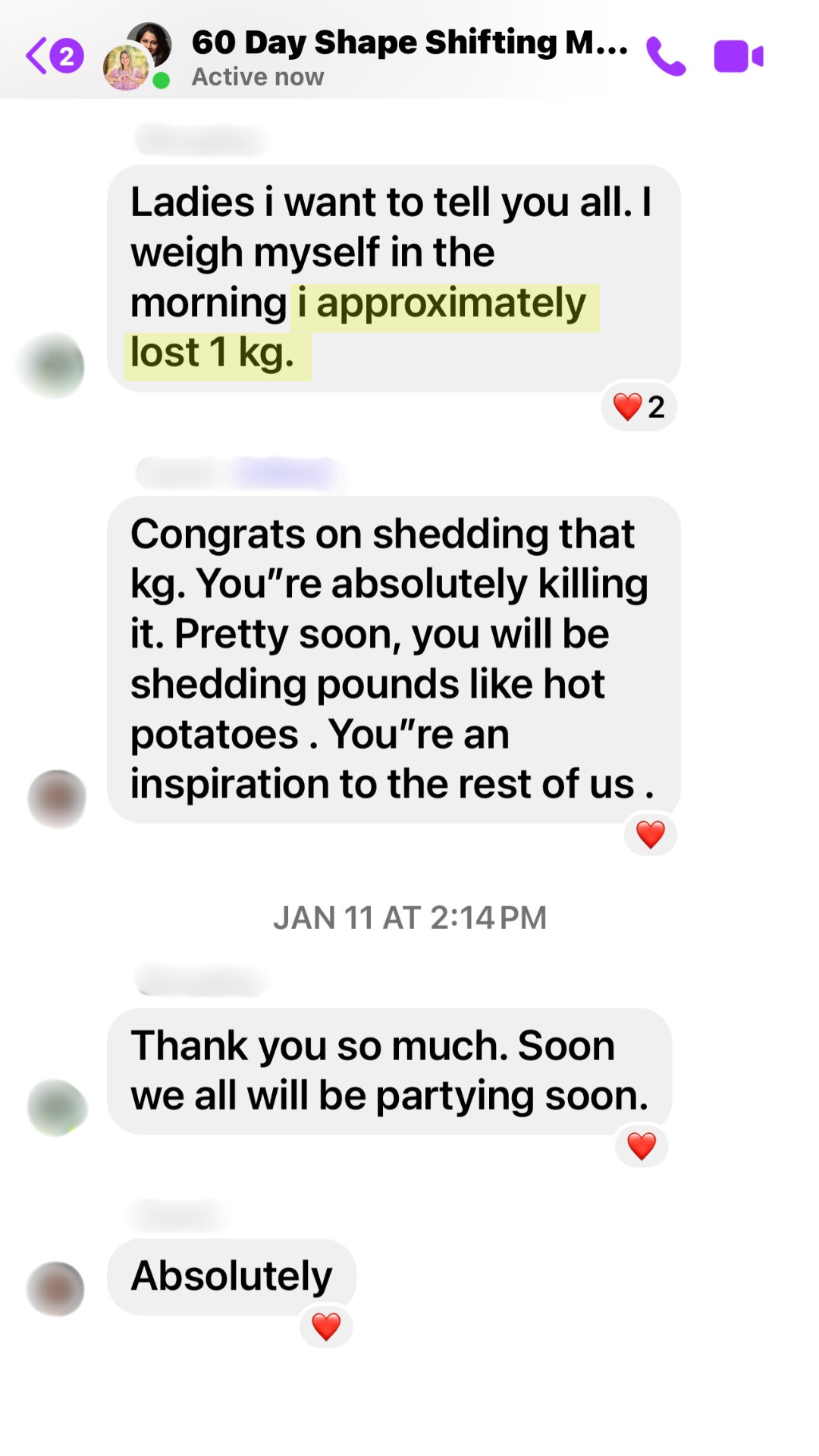View heart reaction on the Thank you message
The width and height of the screenshot is (819, 1456).
[641, 1146]
